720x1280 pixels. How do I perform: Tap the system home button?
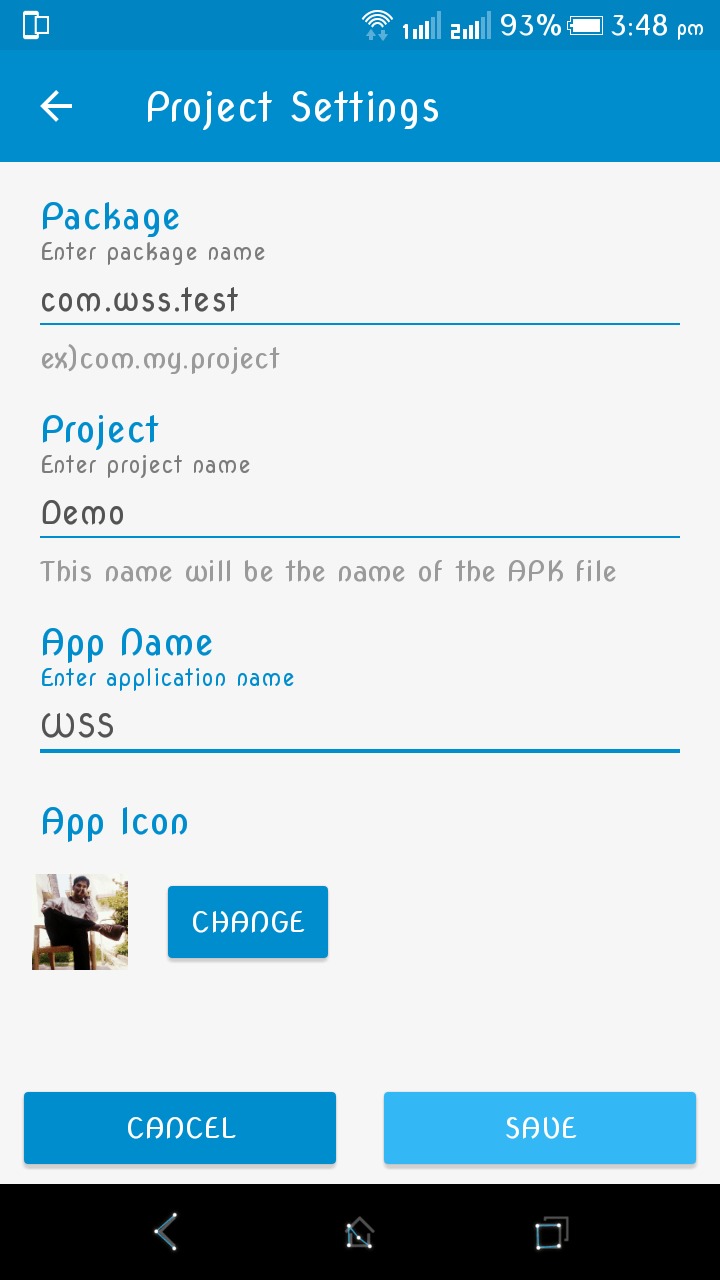tap(360, 1232)
